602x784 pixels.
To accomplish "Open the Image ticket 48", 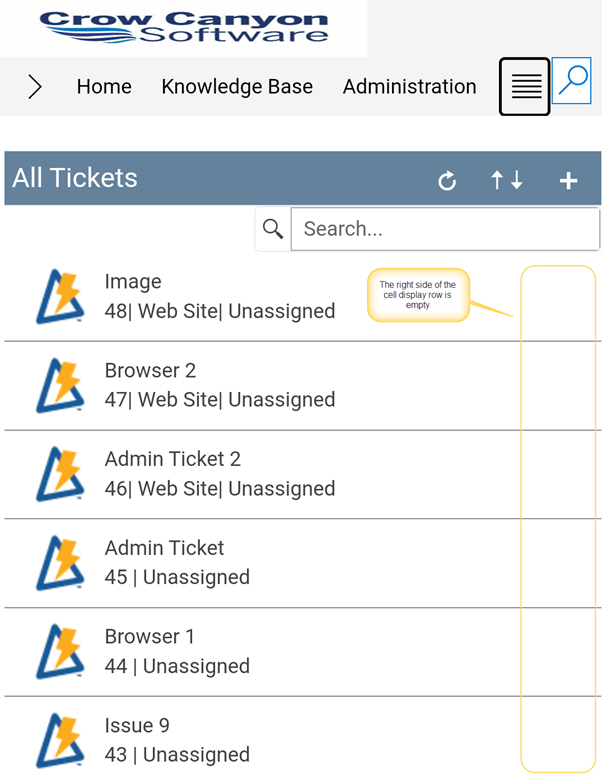I will [x=302, y=297].
